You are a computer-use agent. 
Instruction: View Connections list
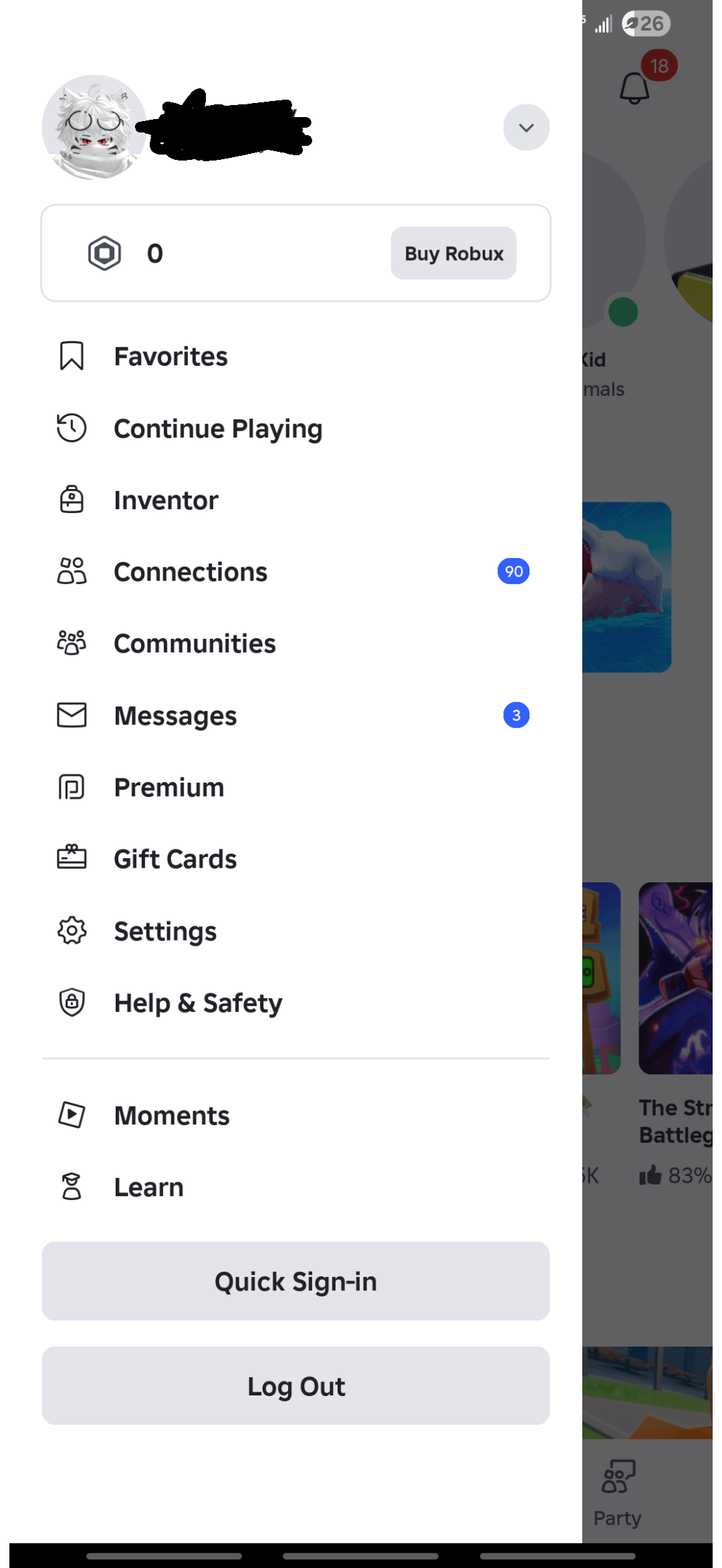191,572
